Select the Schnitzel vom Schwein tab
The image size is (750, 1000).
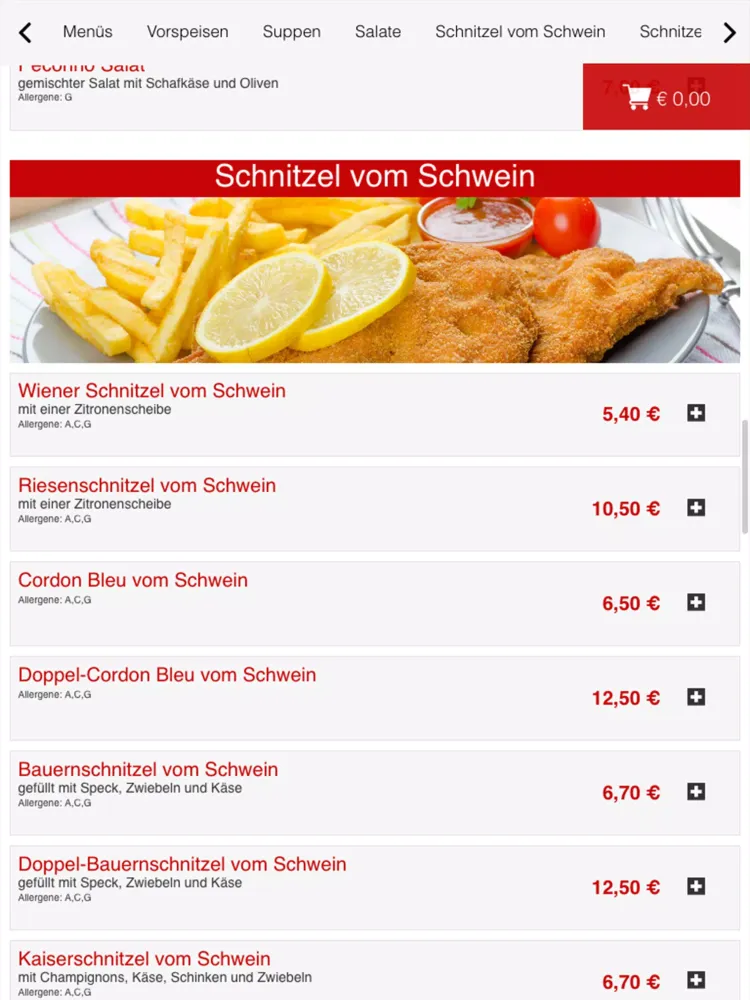pyautogui.click(x=520, y=32)
